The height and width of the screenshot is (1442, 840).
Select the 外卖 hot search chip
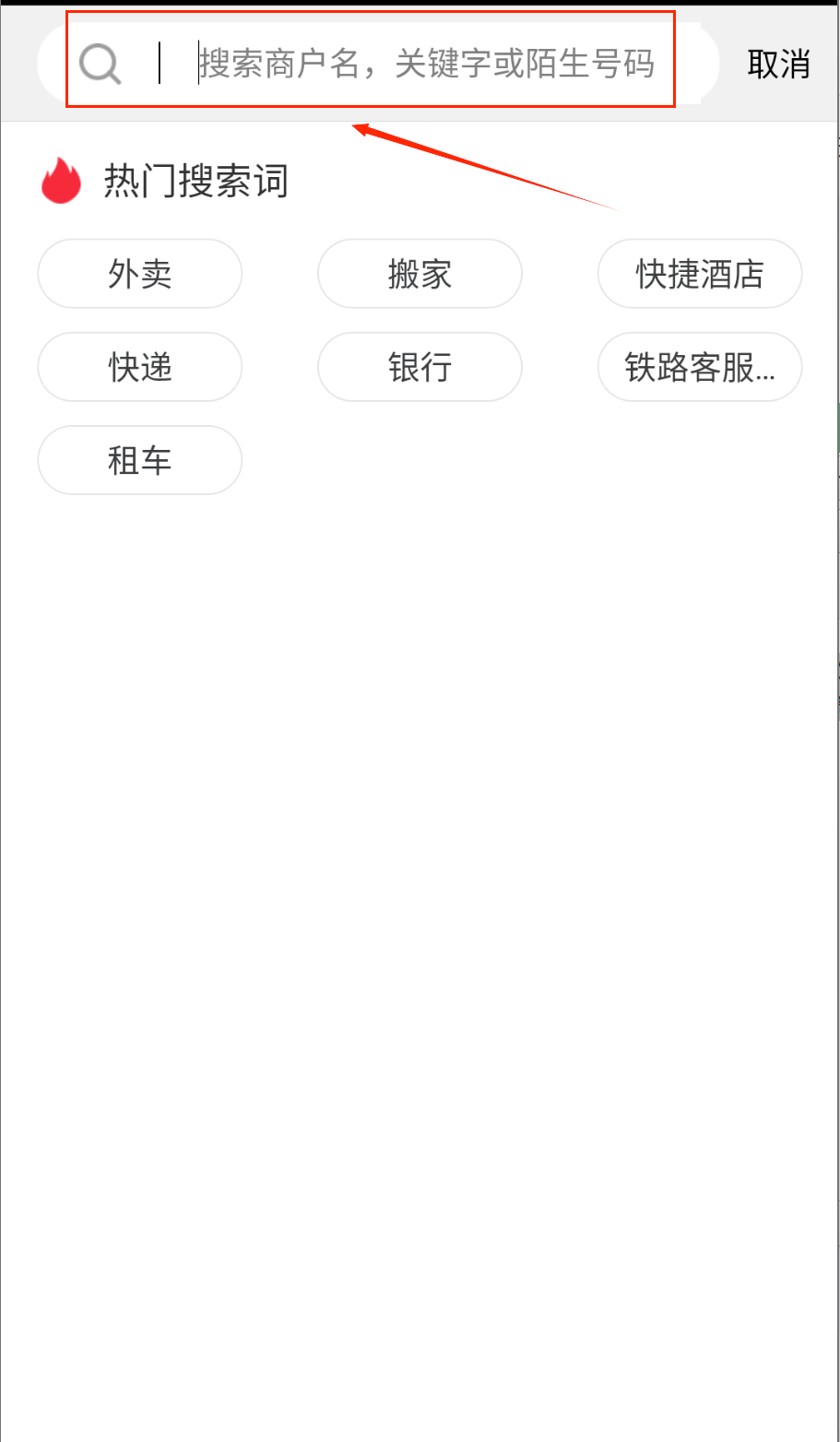[139, 274]
